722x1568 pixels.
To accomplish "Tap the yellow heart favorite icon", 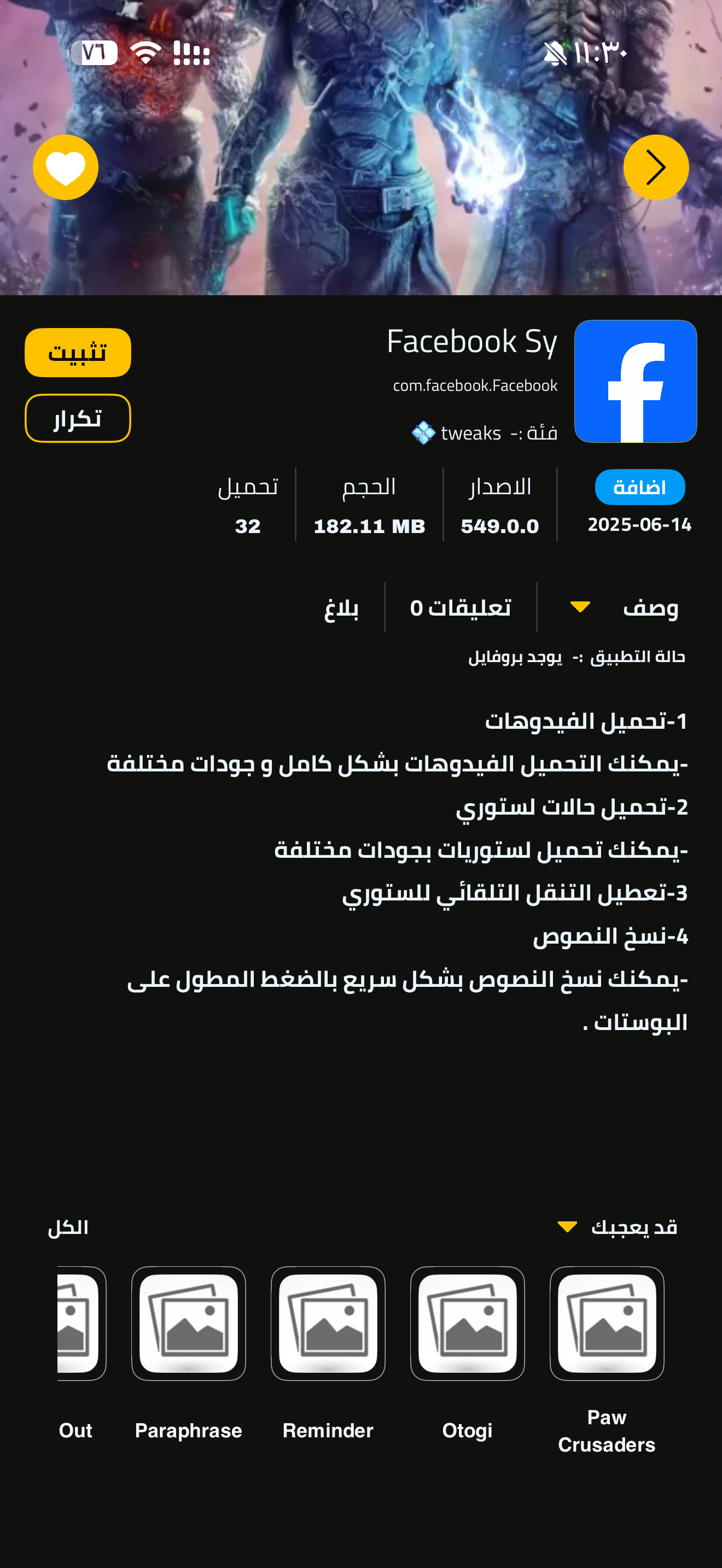I will click(x=65, y=167).
